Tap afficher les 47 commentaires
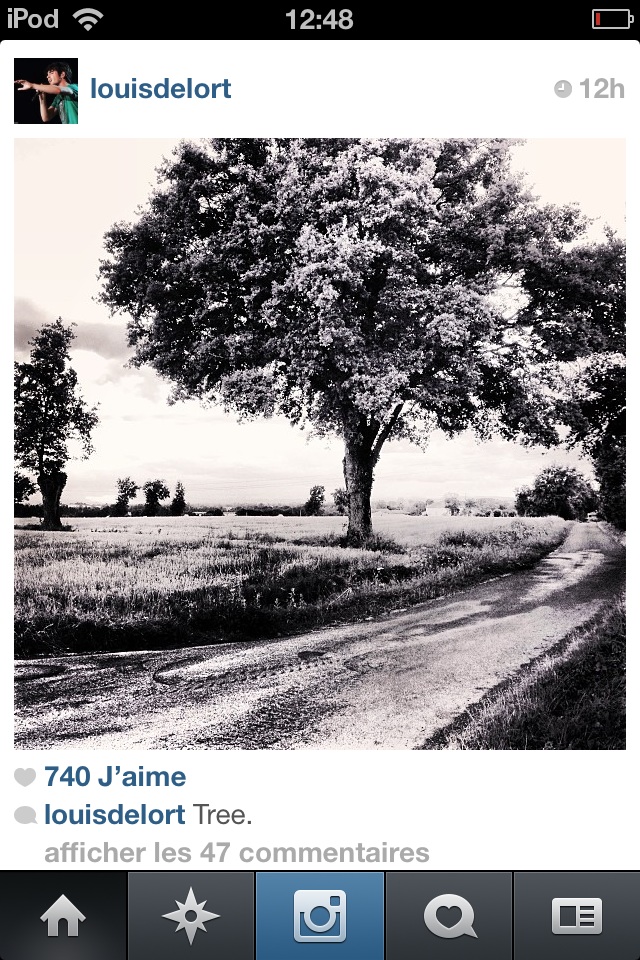 [236, 853]
